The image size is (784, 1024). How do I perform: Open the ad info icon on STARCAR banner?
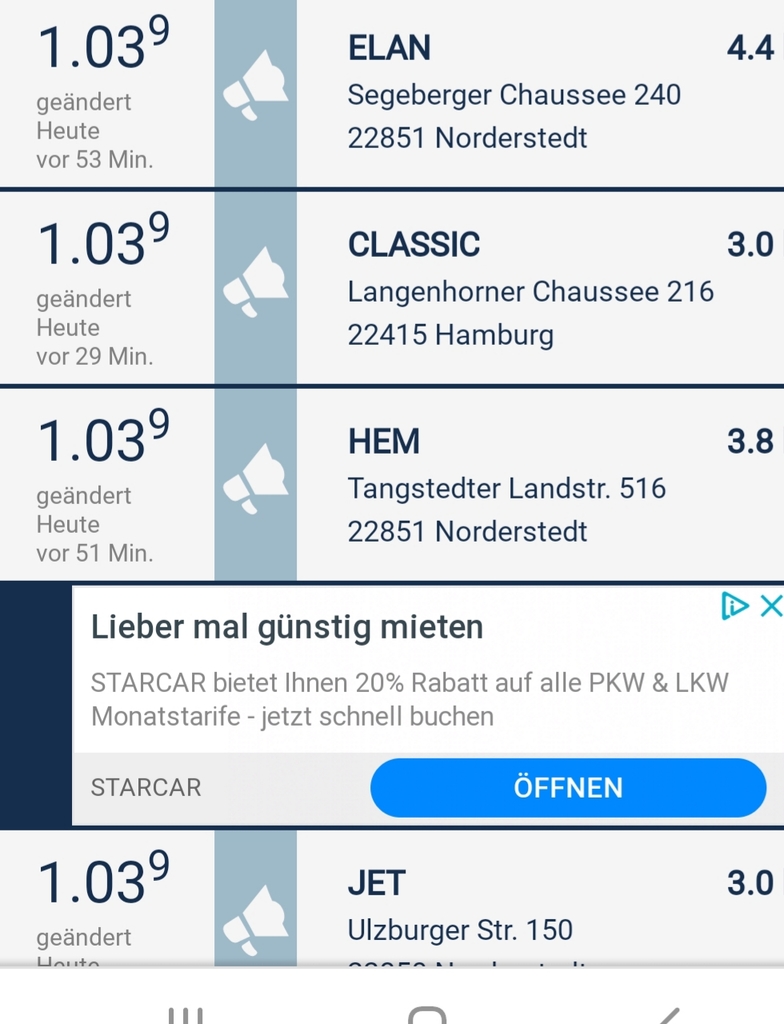click(x=735, y=606)
